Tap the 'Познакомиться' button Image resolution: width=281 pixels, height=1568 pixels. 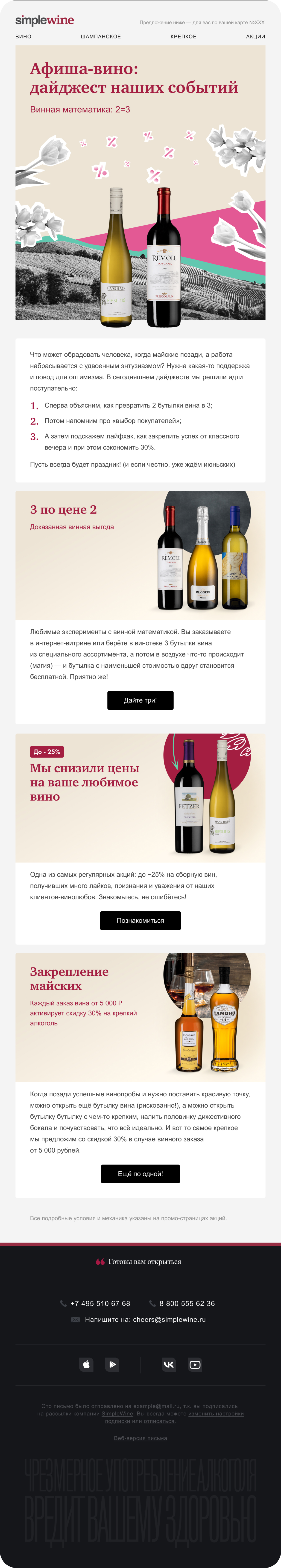[x=140, y=920]
